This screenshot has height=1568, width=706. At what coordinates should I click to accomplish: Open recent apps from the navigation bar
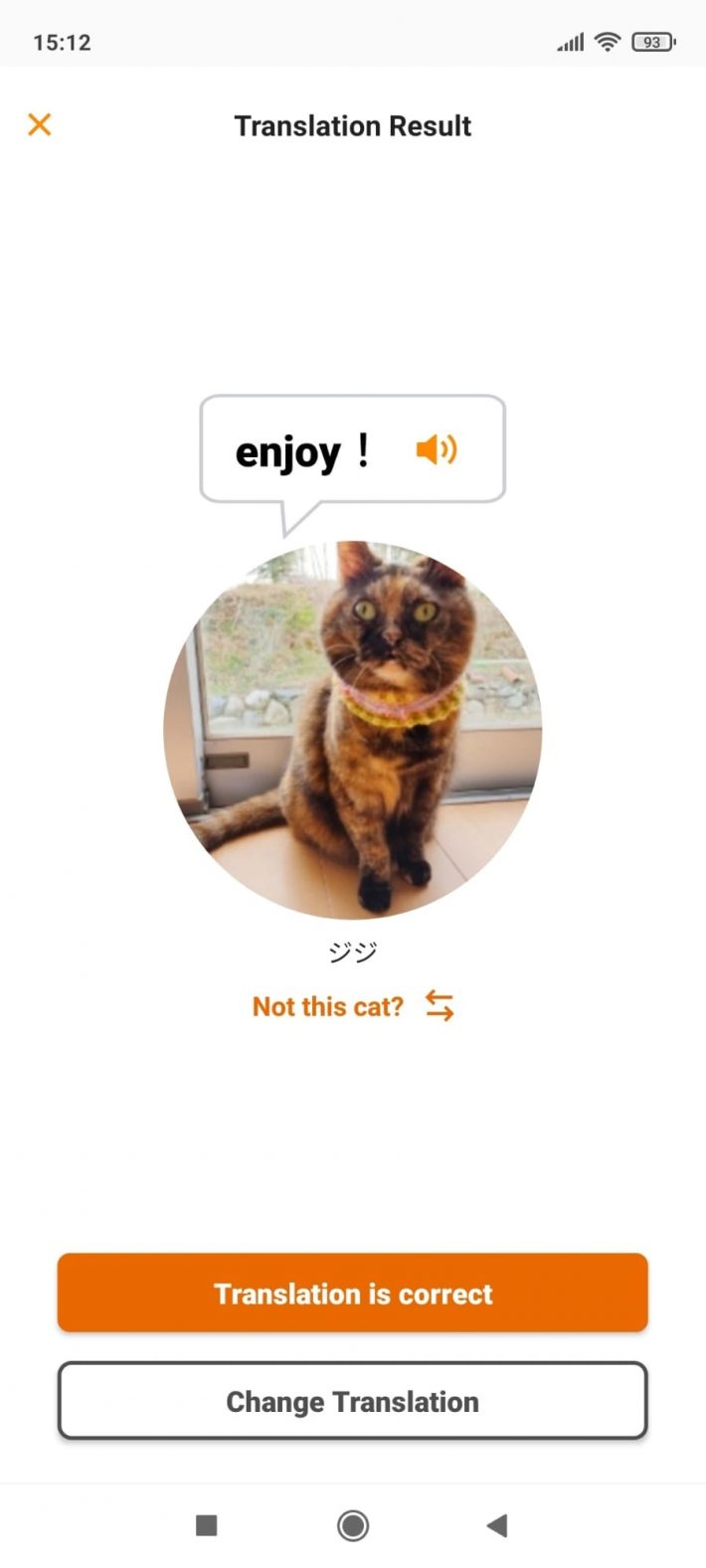tap(207, 1525)
